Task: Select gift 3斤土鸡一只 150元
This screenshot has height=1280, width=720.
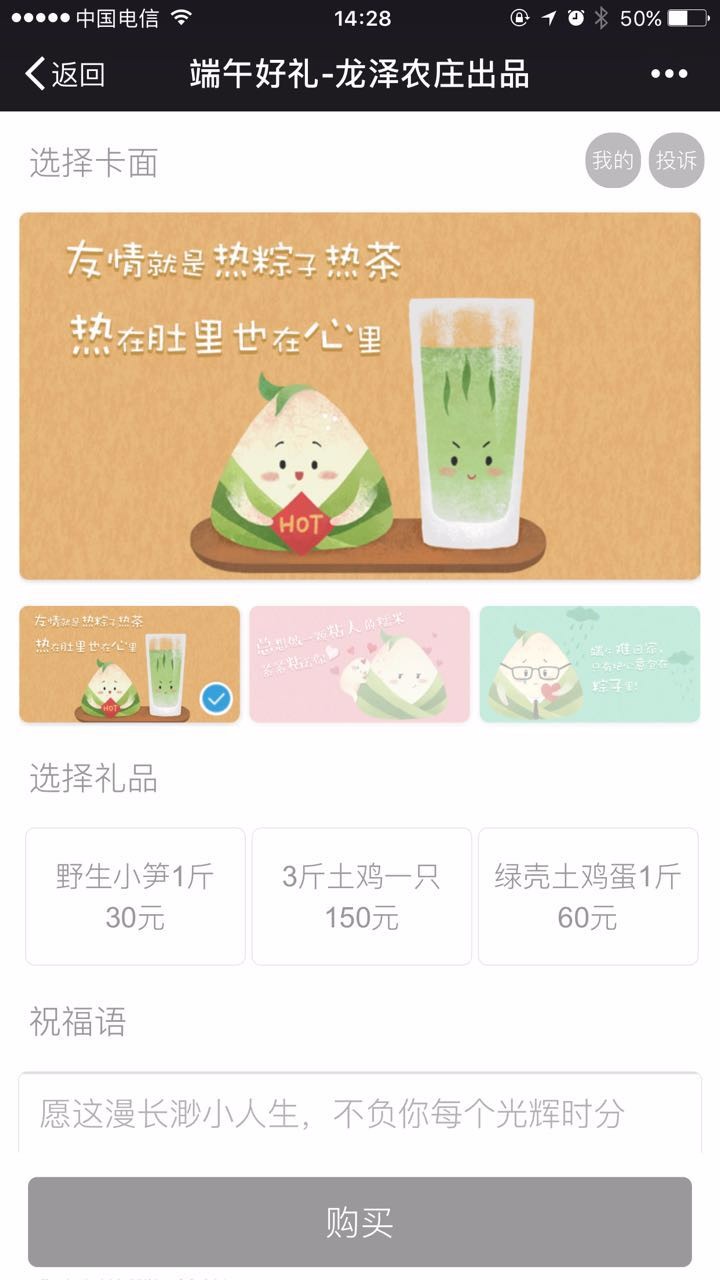Action: point(361,896)
